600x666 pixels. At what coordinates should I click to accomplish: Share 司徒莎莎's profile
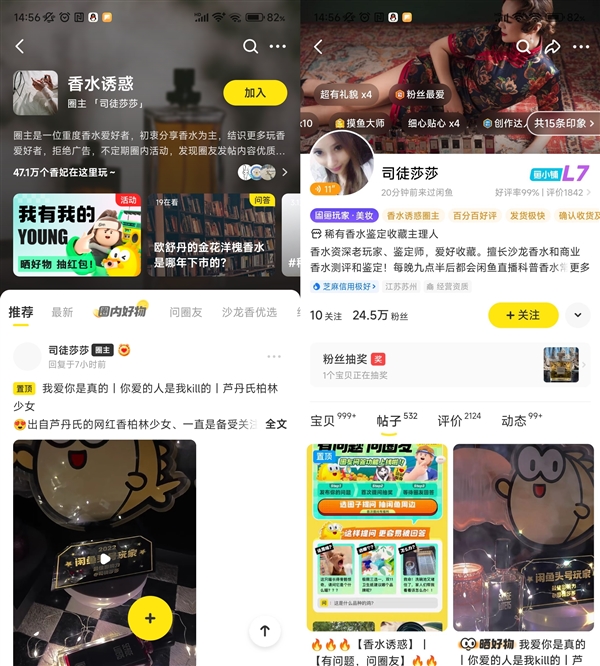click(551, 47)
